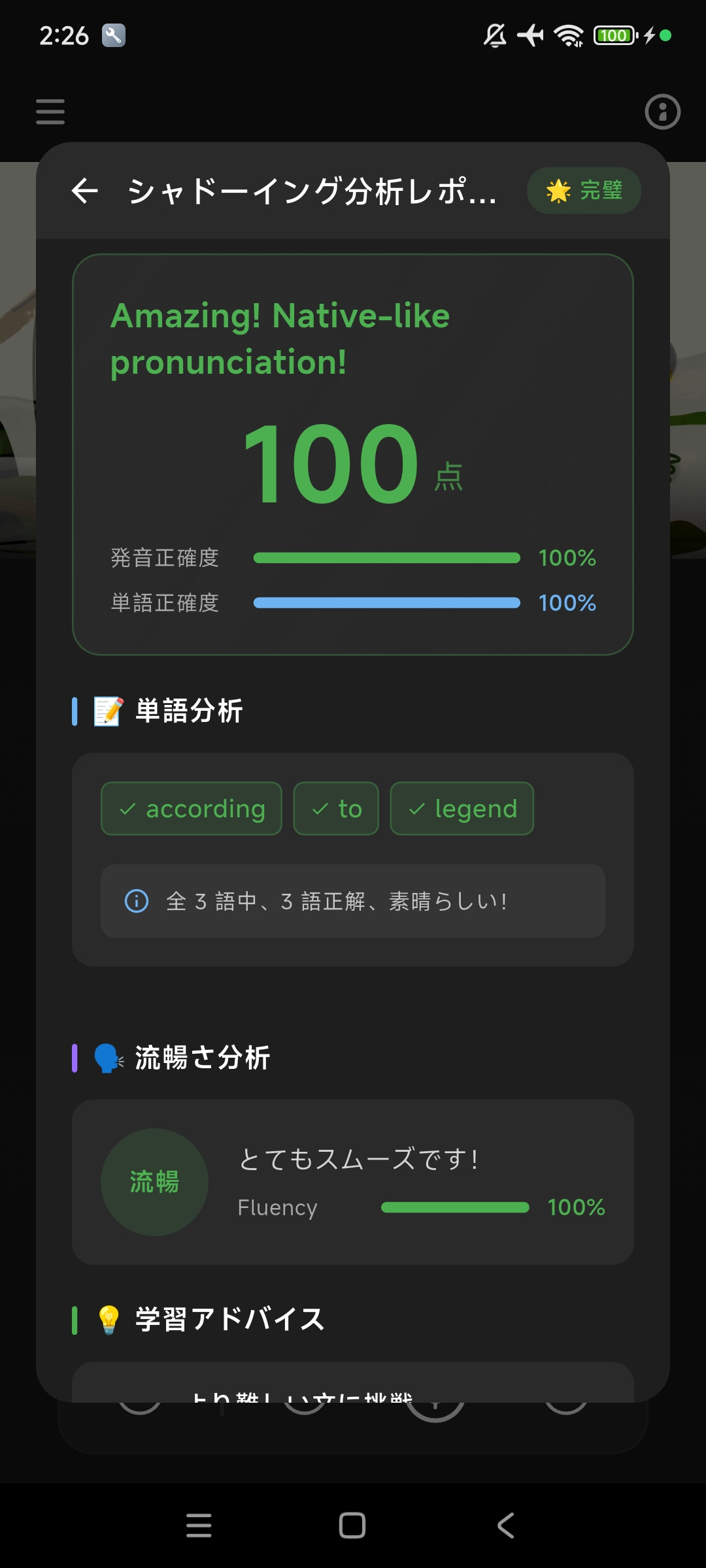This screenshot has width=706, height=1568.
Task: Open the info icon in top bar
Action: (x=662, y=112)
